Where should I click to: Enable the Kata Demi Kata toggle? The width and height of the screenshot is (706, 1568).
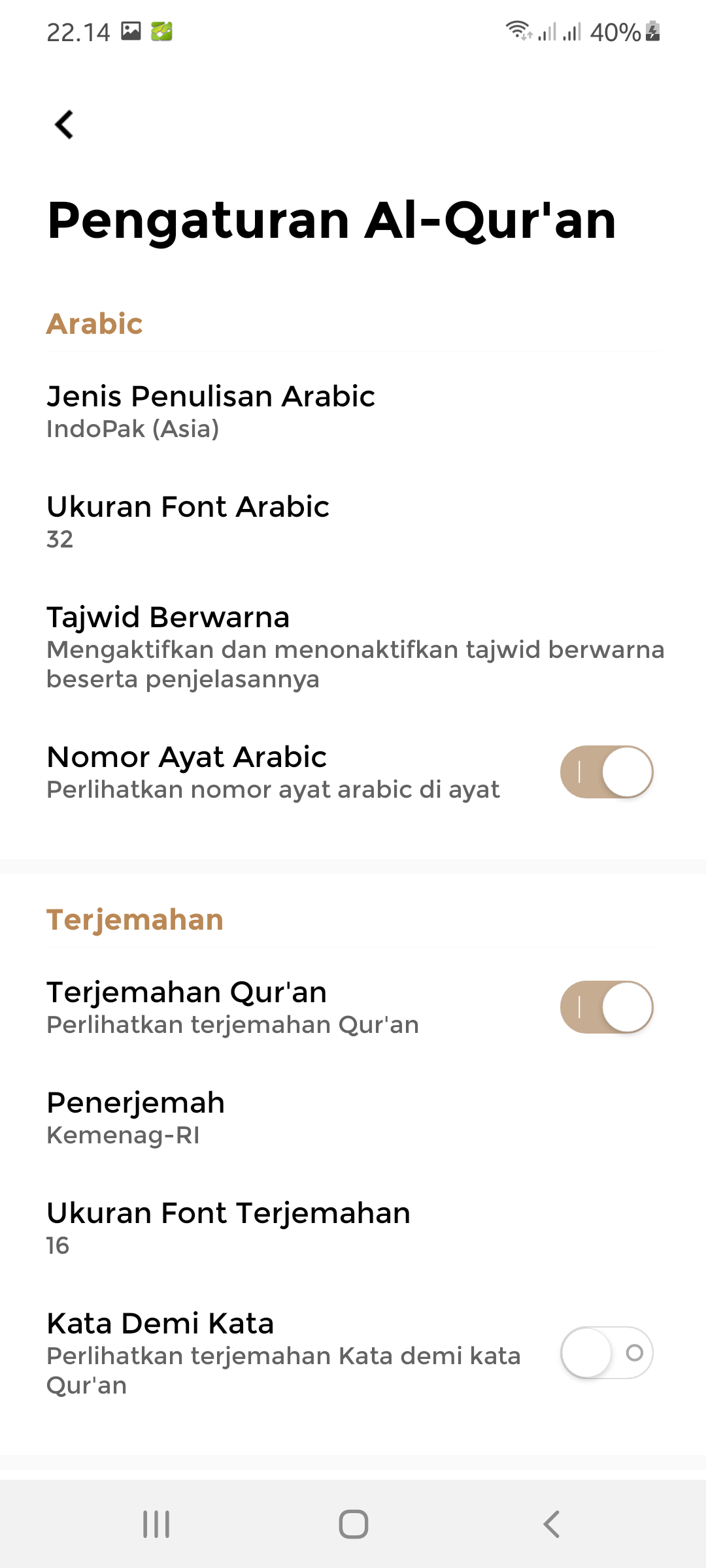(x=607, y=1353)
